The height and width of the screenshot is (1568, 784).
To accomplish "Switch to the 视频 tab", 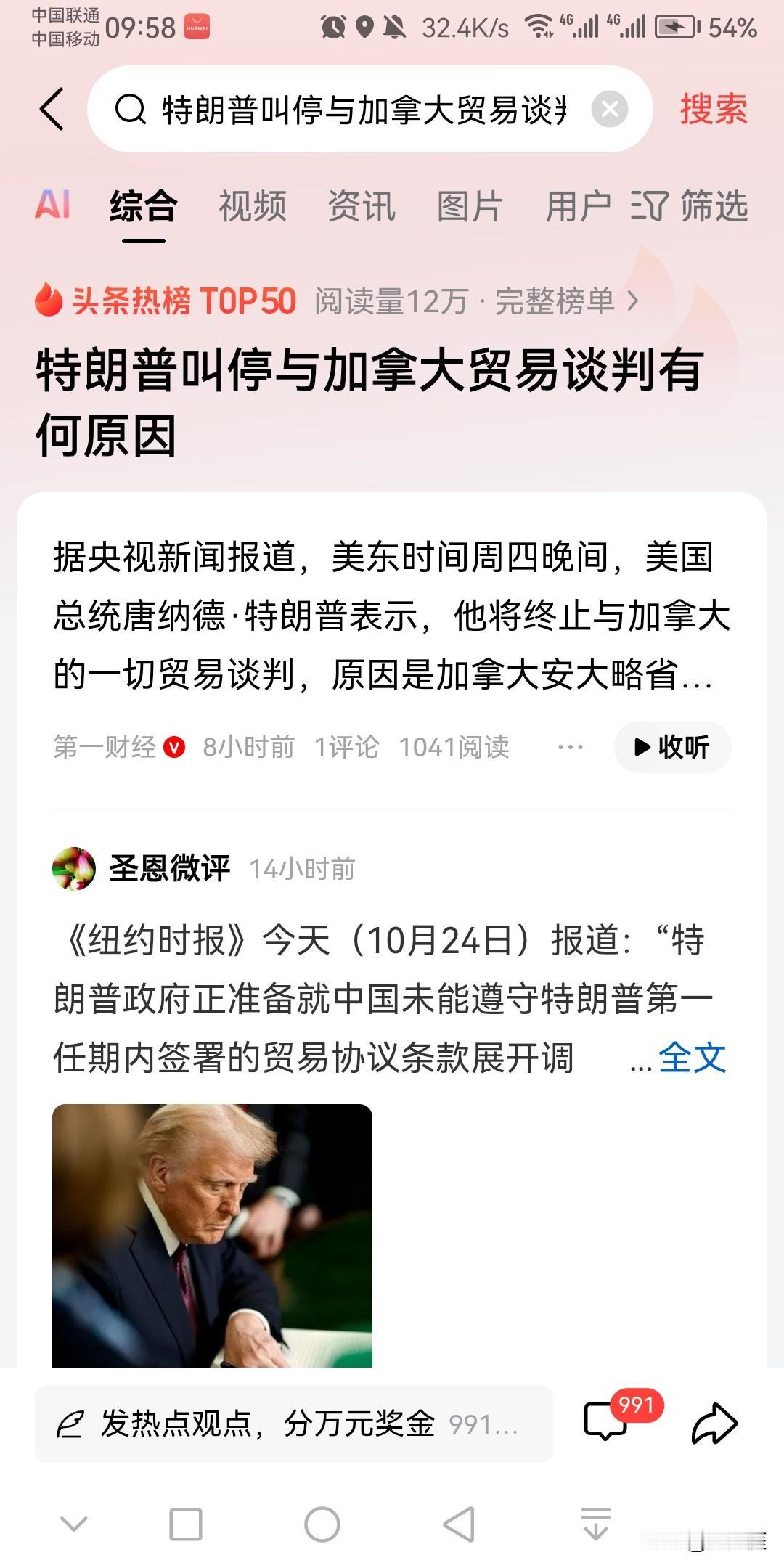I will pos(252,205).
